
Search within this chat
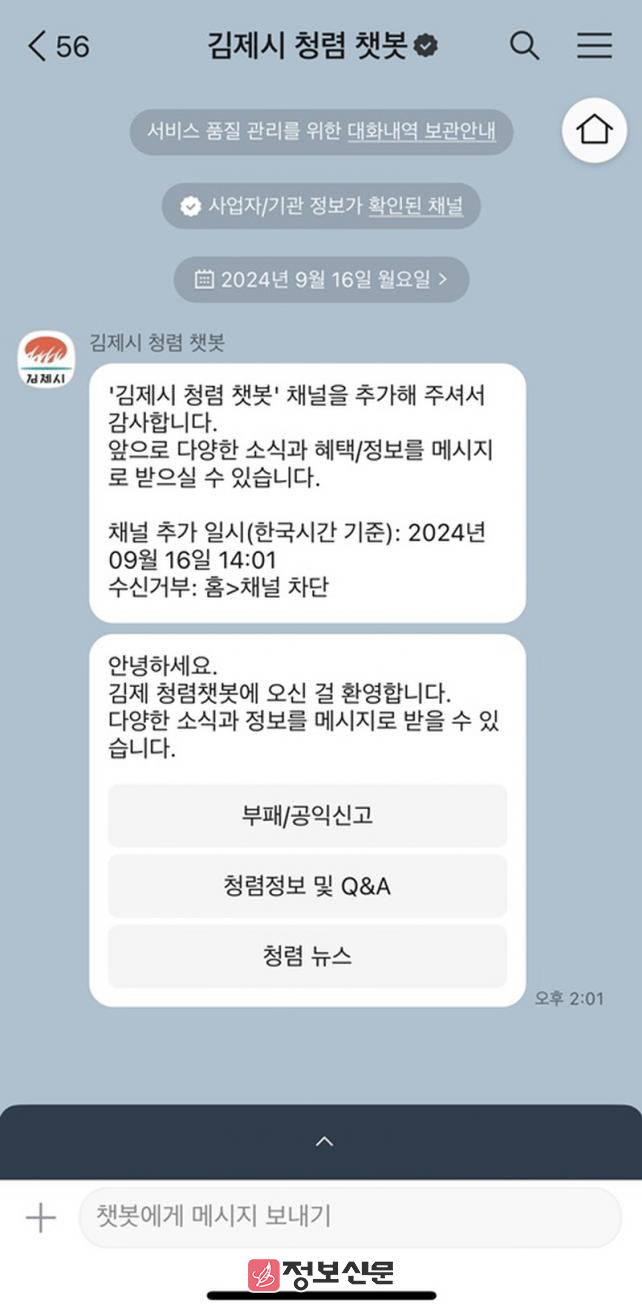(524, 46)
